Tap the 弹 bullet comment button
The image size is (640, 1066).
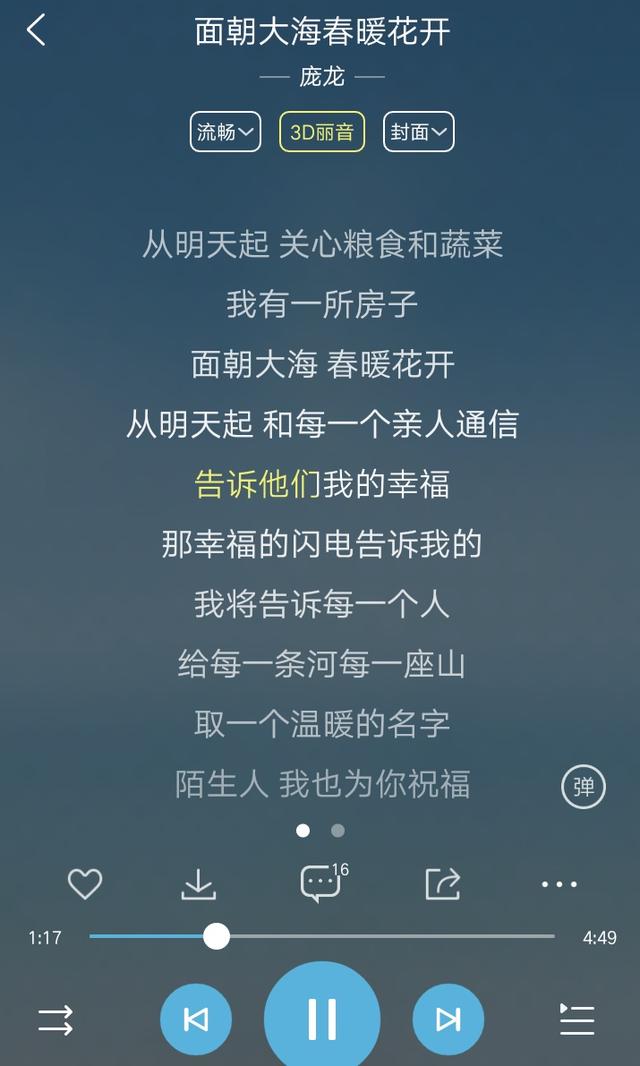pyautogui.click(x=583, y=787)
